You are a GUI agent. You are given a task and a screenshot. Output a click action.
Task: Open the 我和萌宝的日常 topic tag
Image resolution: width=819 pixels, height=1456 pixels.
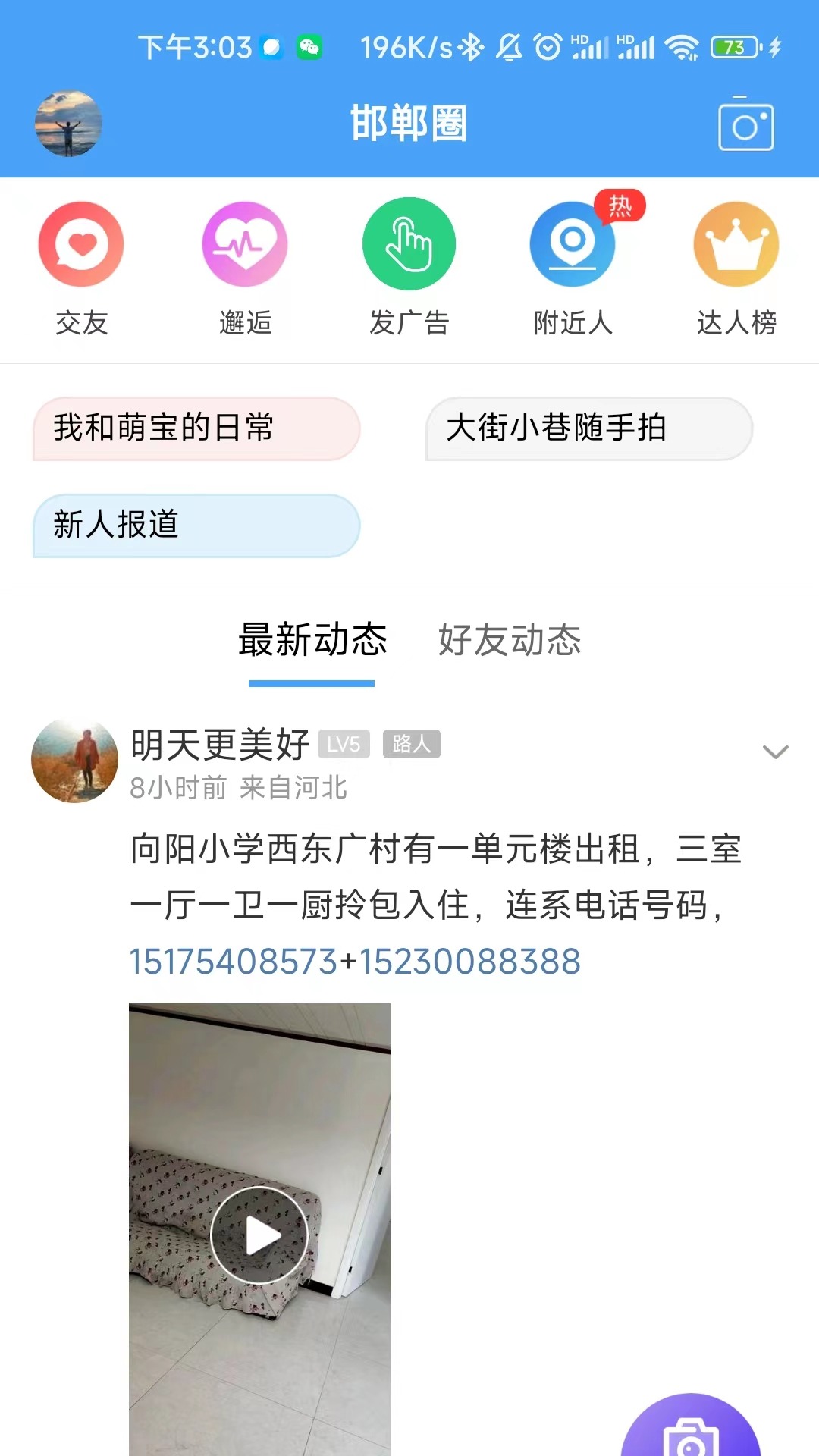pos(196,428)
